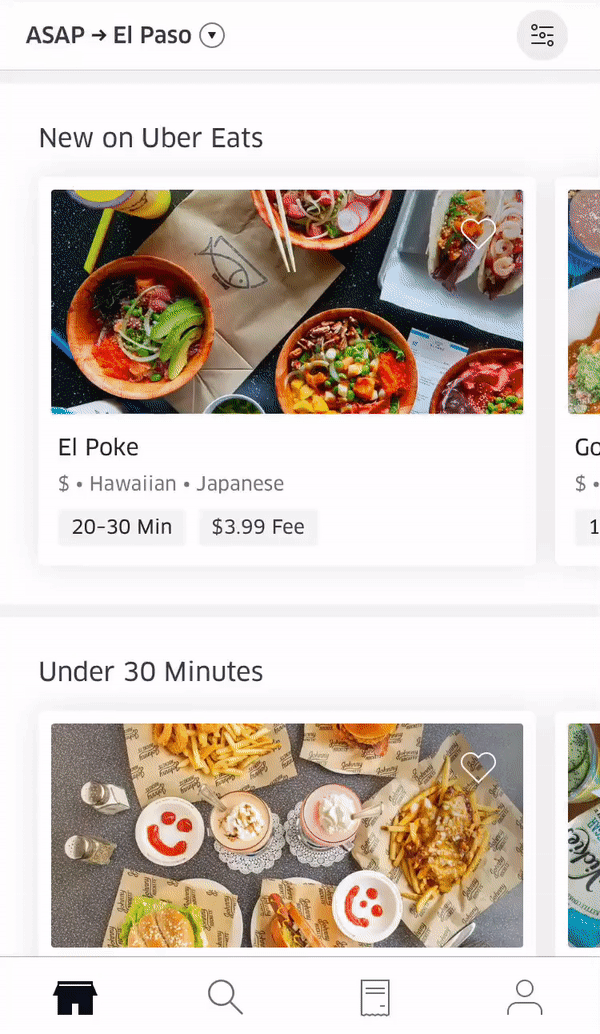Switch to the Search tab
The image size is (600, 1034).
(225, 996)
